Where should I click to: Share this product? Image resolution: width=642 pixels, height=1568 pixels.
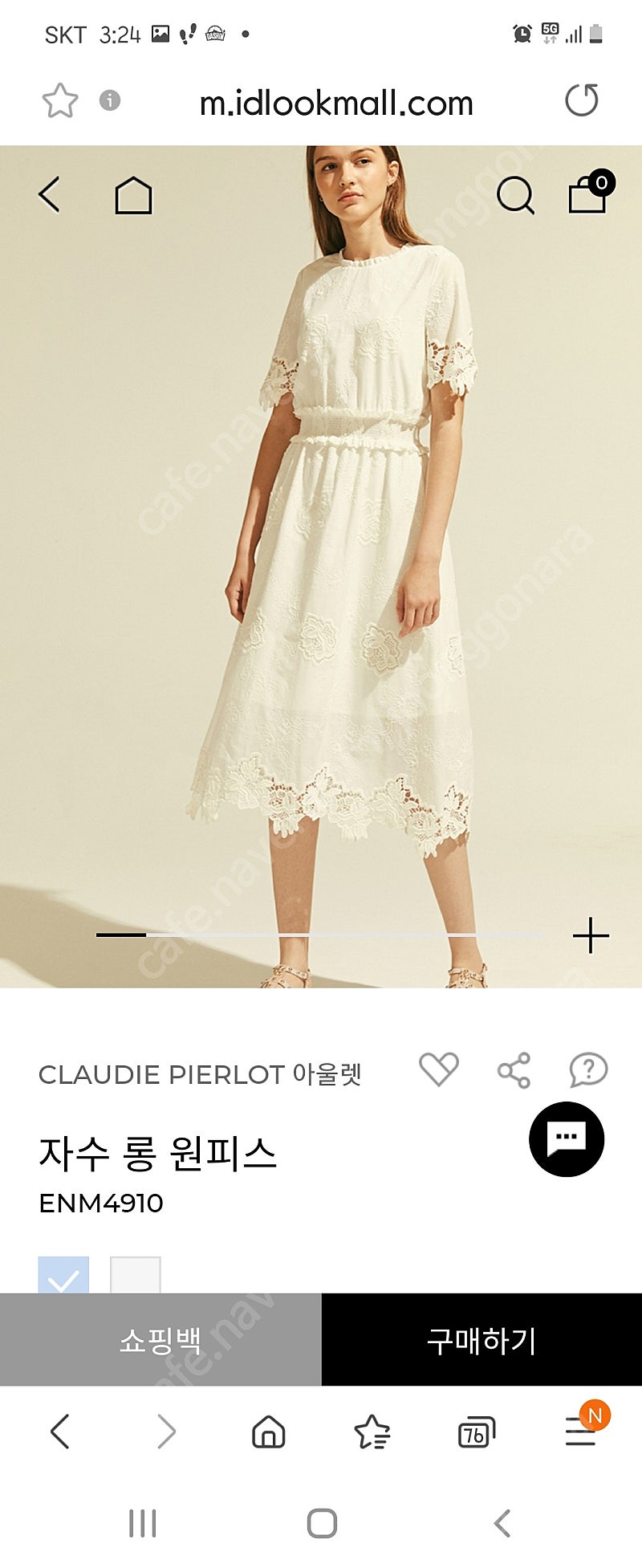pos(514,1070)
